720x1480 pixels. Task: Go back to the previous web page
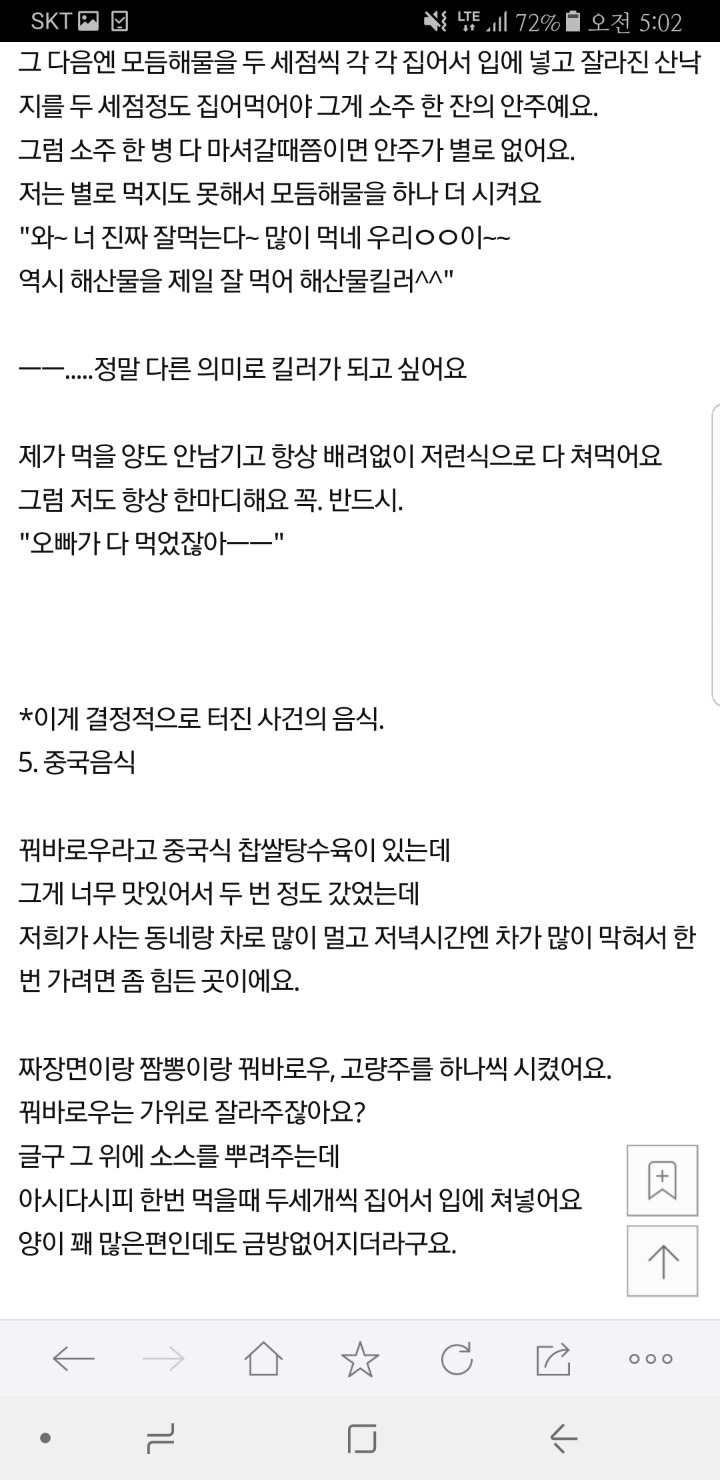(x=73, y=1358)
